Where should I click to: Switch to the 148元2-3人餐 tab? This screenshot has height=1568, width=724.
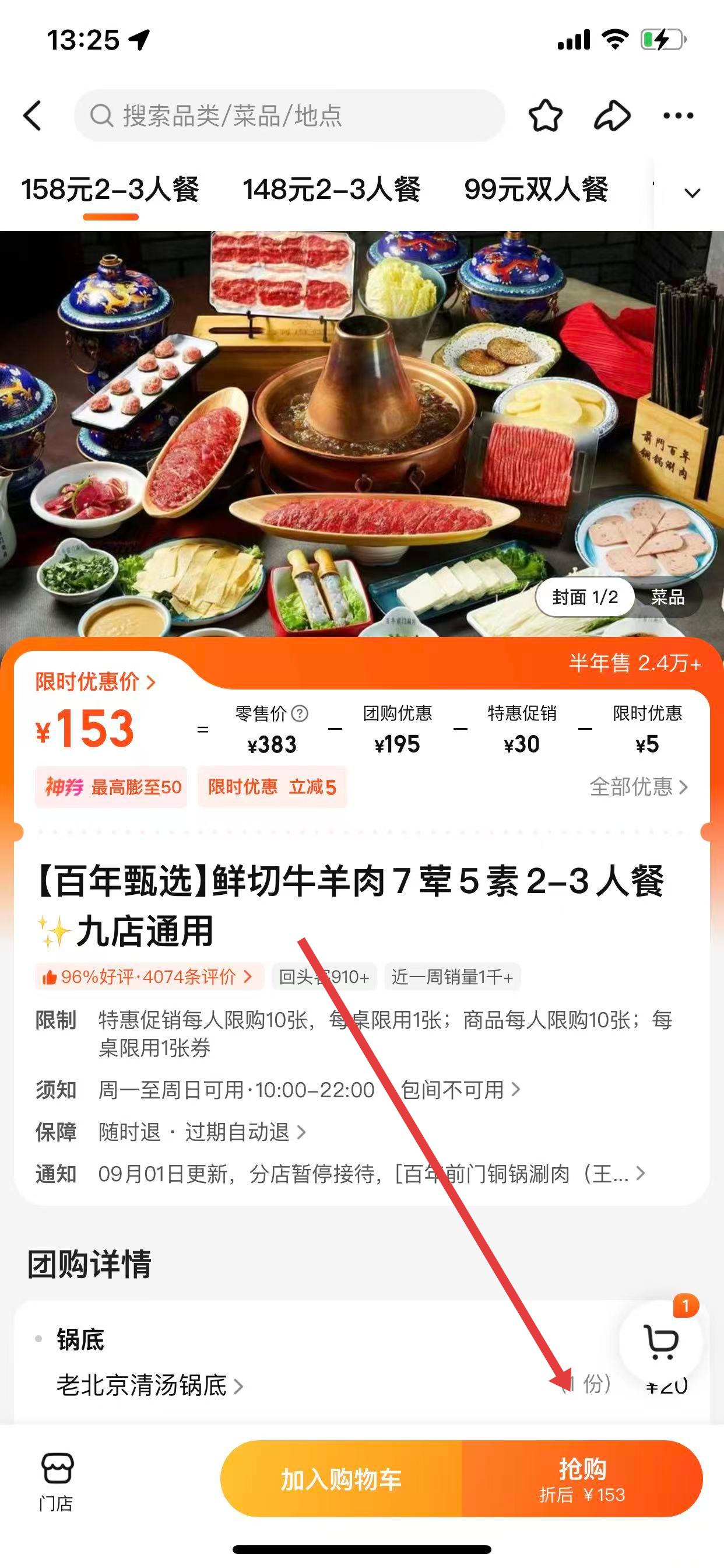pyautogui.click(x=331, y=190)
